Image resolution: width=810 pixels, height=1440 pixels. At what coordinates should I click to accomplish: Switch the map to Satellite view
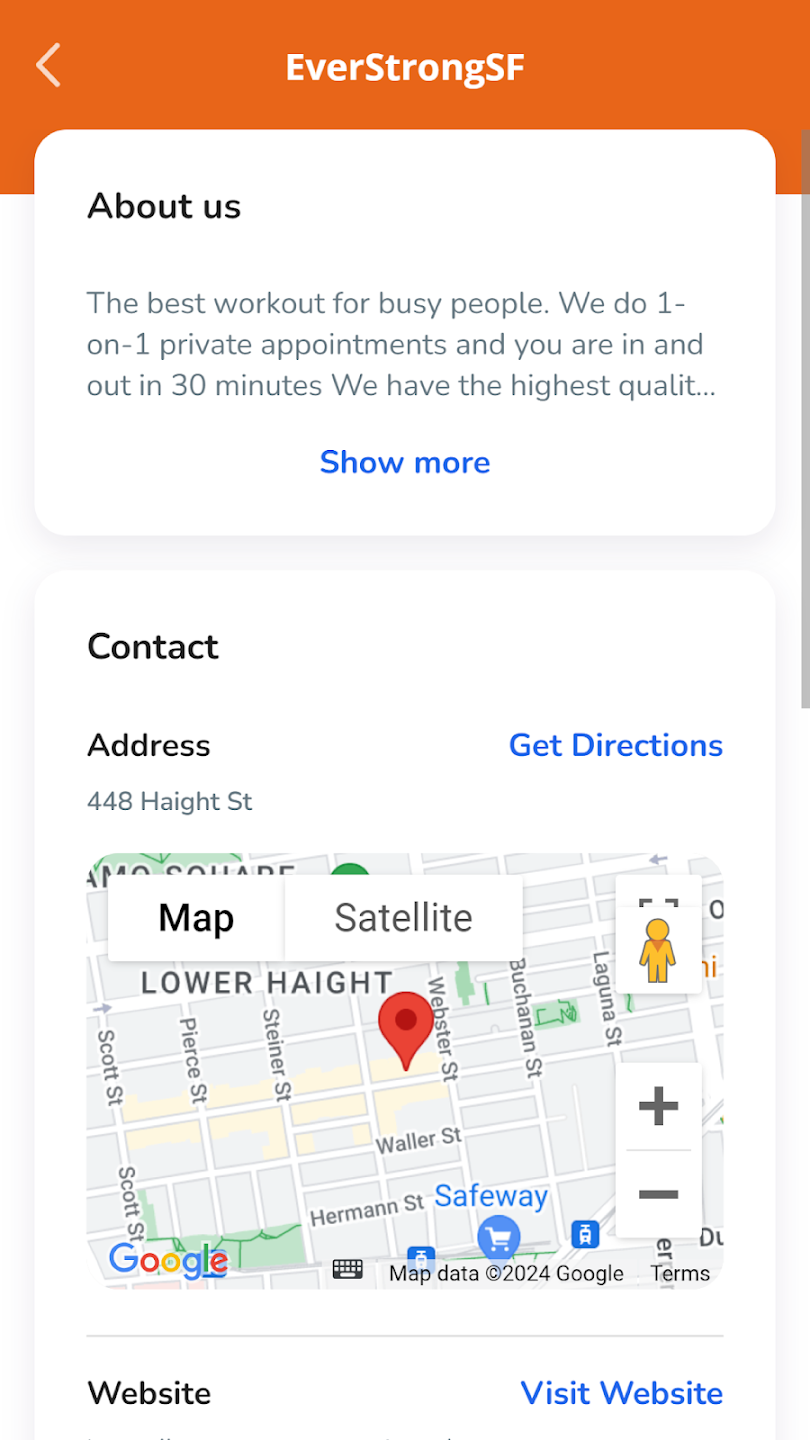(x=403, y=918)
